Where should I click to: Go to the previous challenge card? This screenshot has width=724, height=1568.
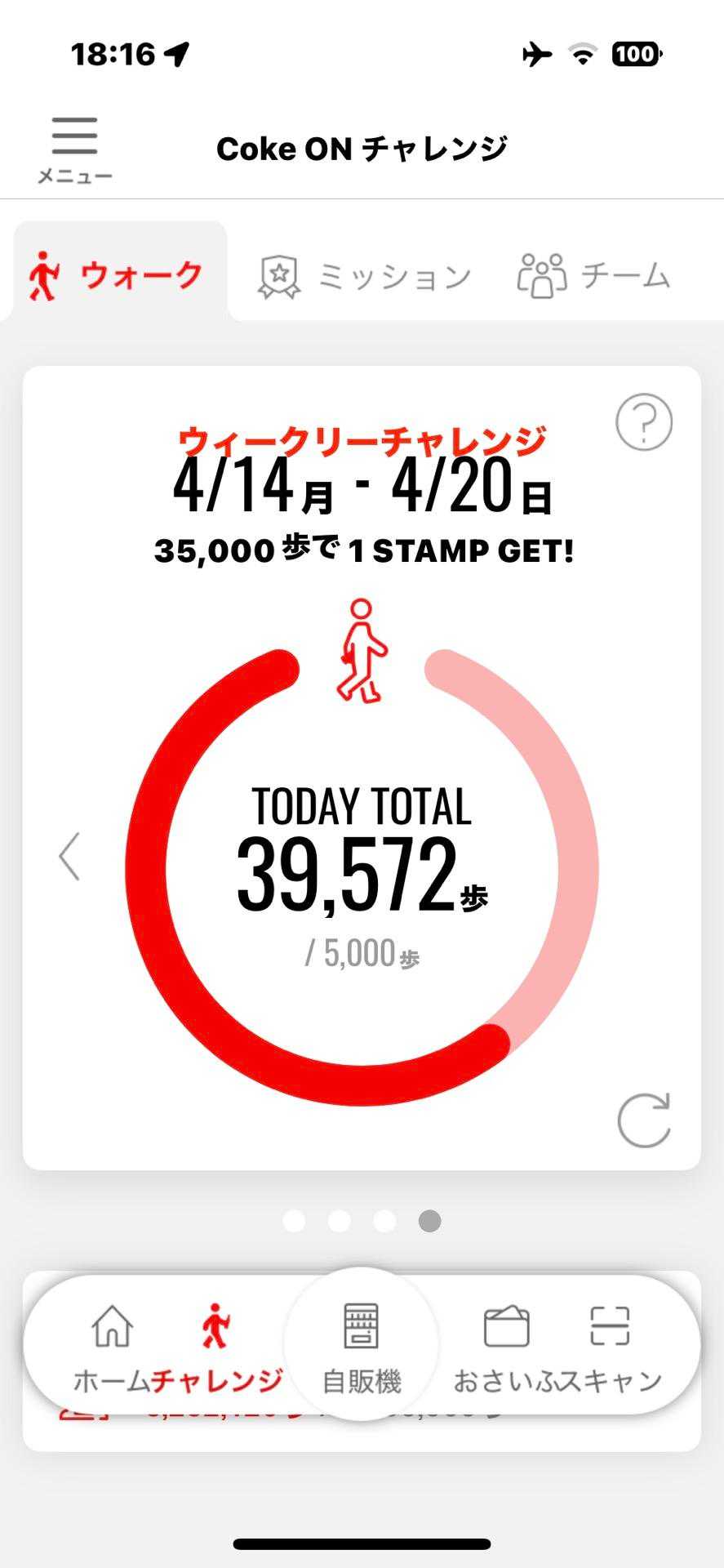point(70,857)
